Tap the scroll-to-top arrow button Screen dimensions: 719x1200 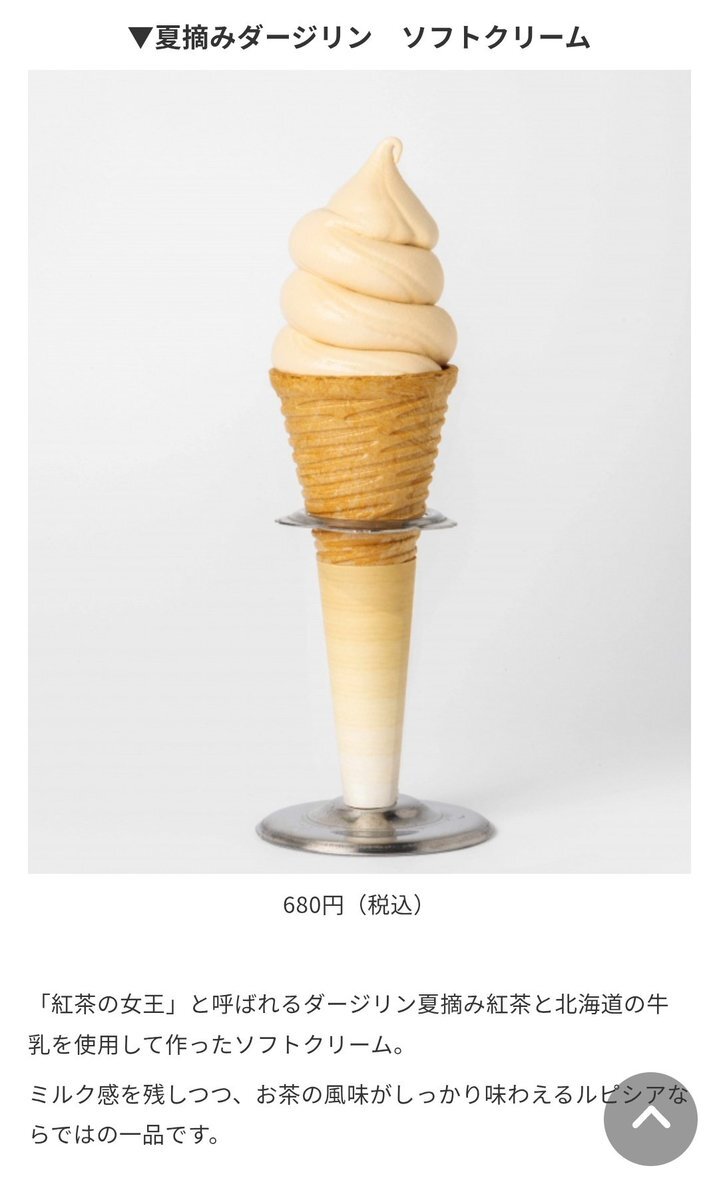651,1118
